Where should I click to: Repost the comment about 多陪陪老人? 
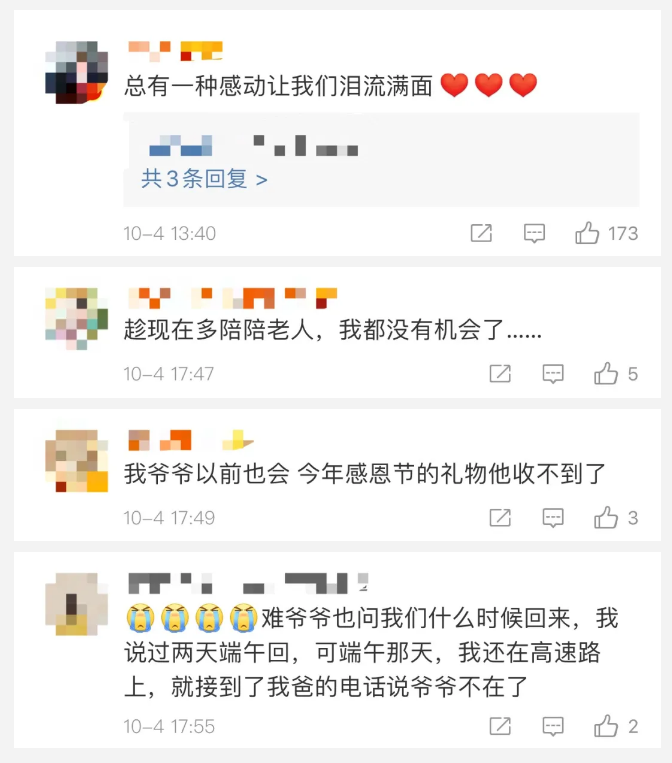[500, 374]
